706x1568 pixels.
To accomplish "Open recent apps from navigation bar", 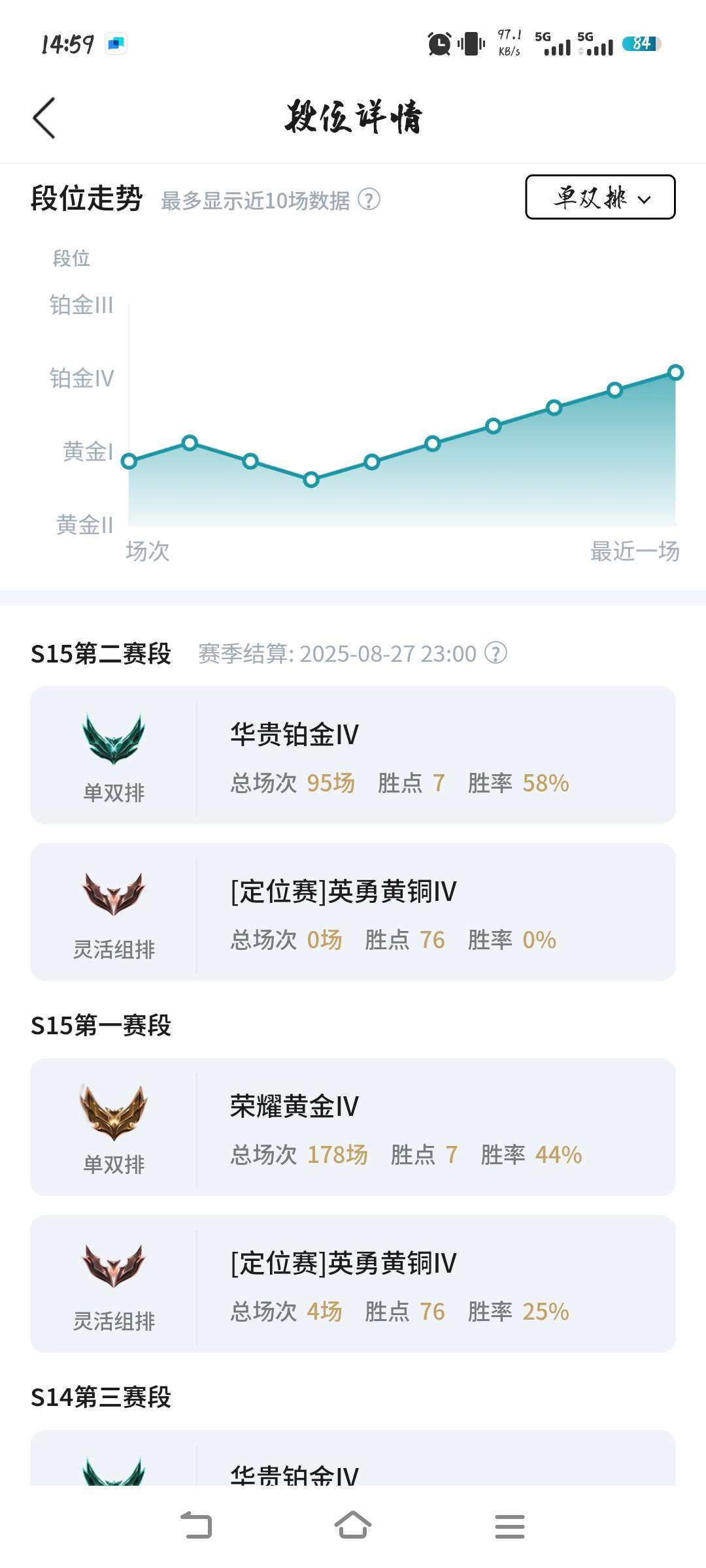I will [x=510, y=1526].
